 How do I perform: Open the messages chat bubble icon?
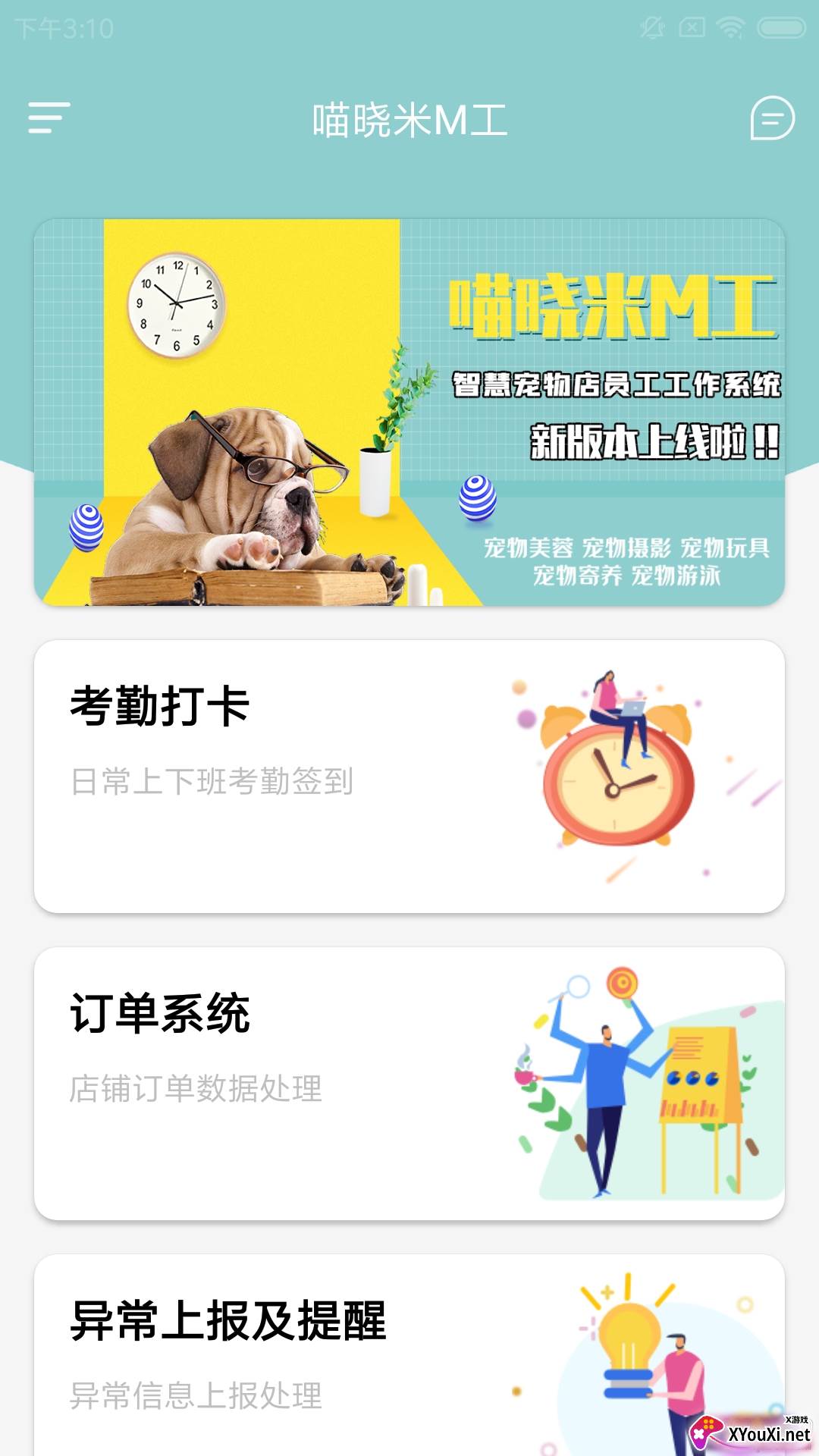point(772,118)
